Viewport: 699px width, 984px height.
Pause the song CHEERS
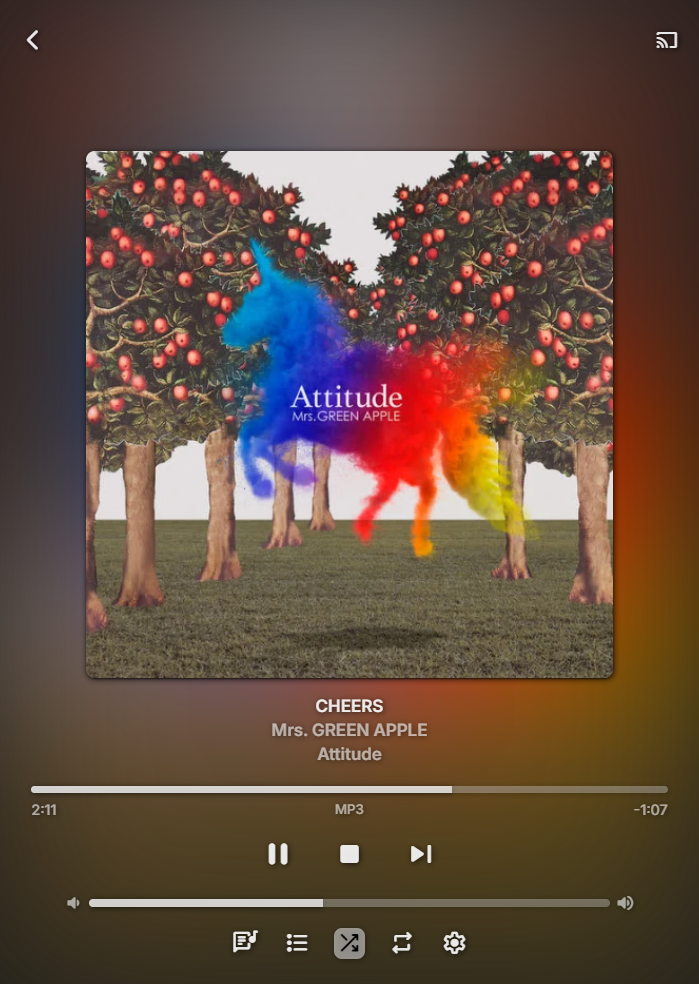click(278, 854)
